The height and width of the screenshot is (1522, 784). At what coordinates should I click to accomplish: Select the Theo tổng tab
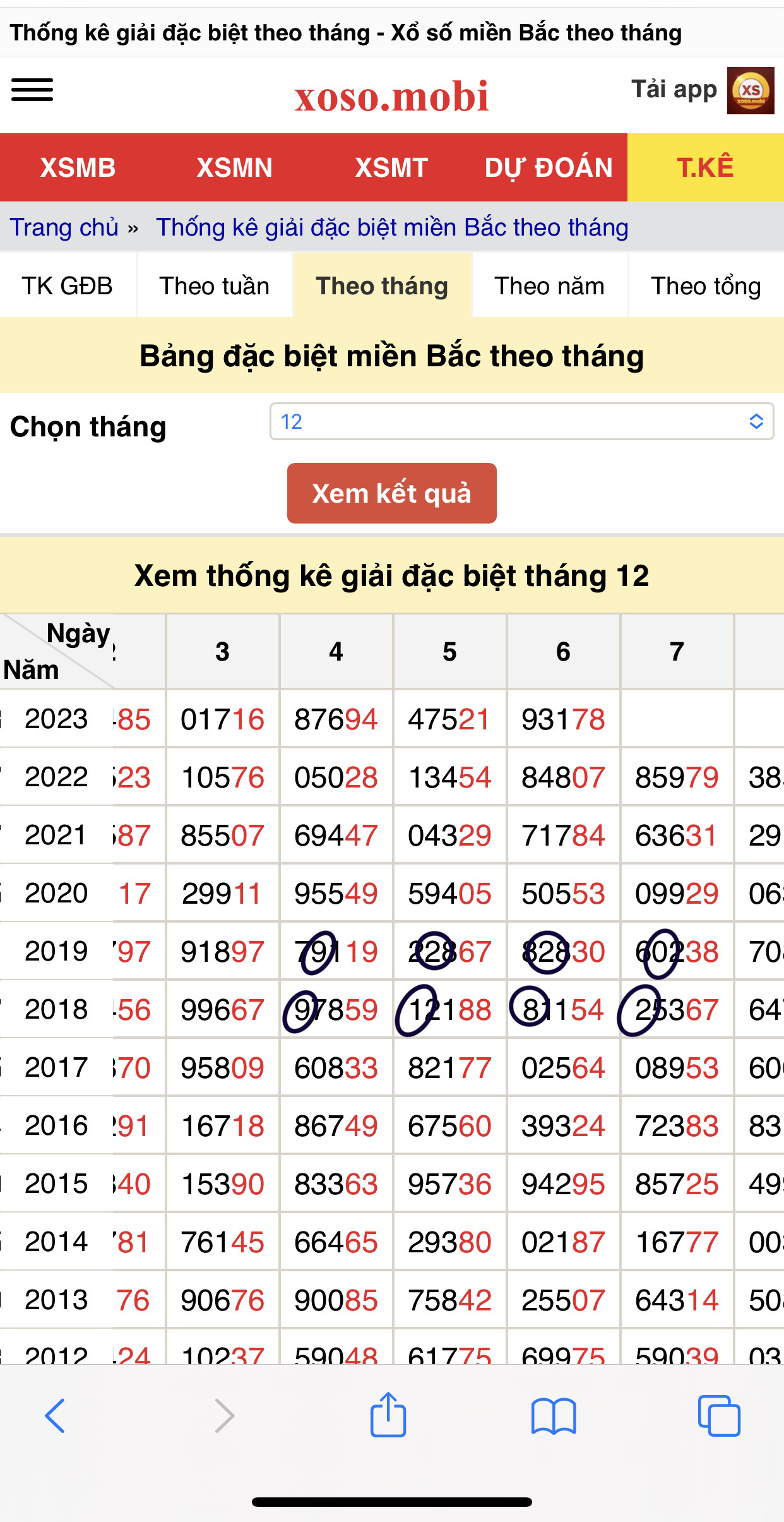point(706,286)
